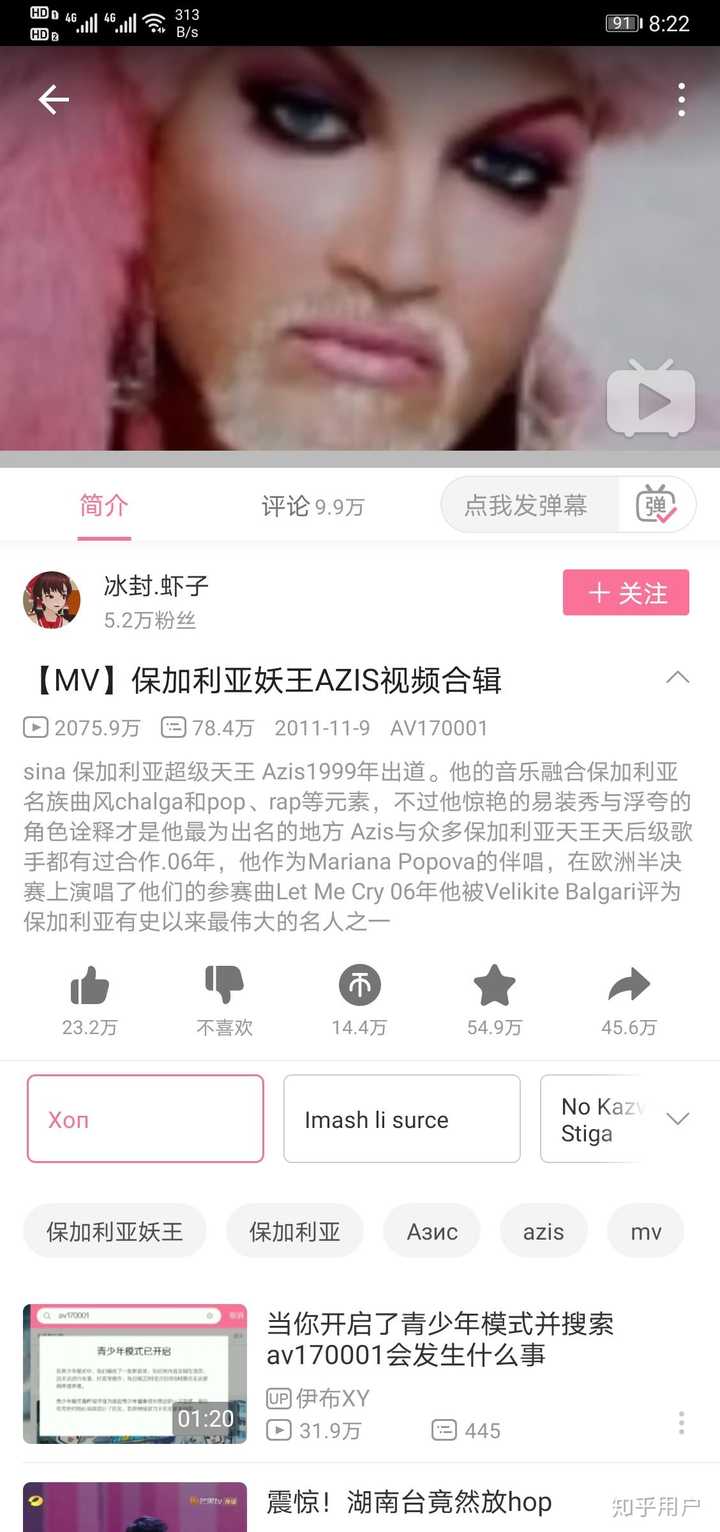The image size is (720, 1532).
Task: Expand the episode list dropdown
Action: (x=677, y=1119)
